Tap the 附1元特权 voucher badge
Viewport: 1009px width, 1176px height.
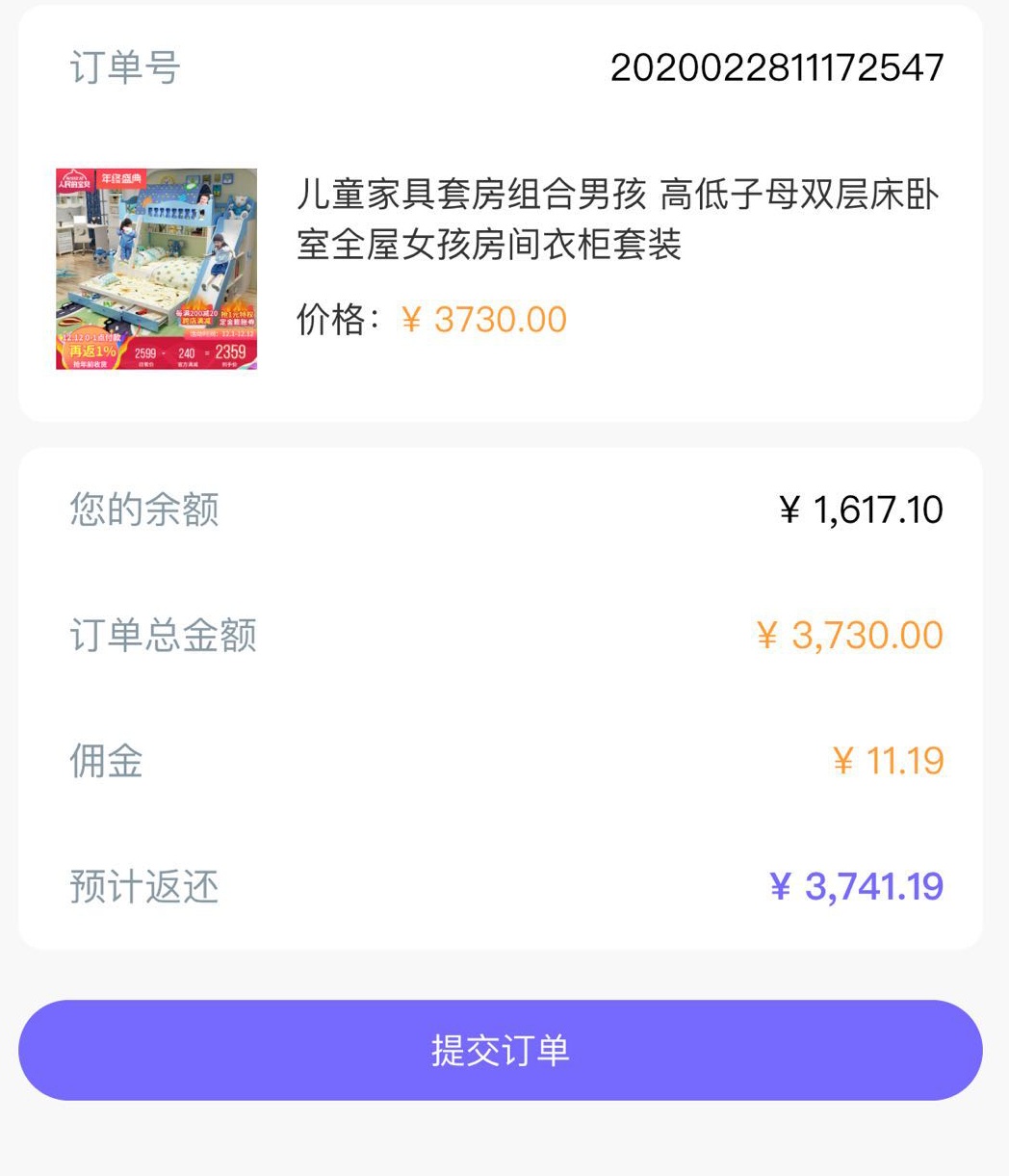pos(238,314)
